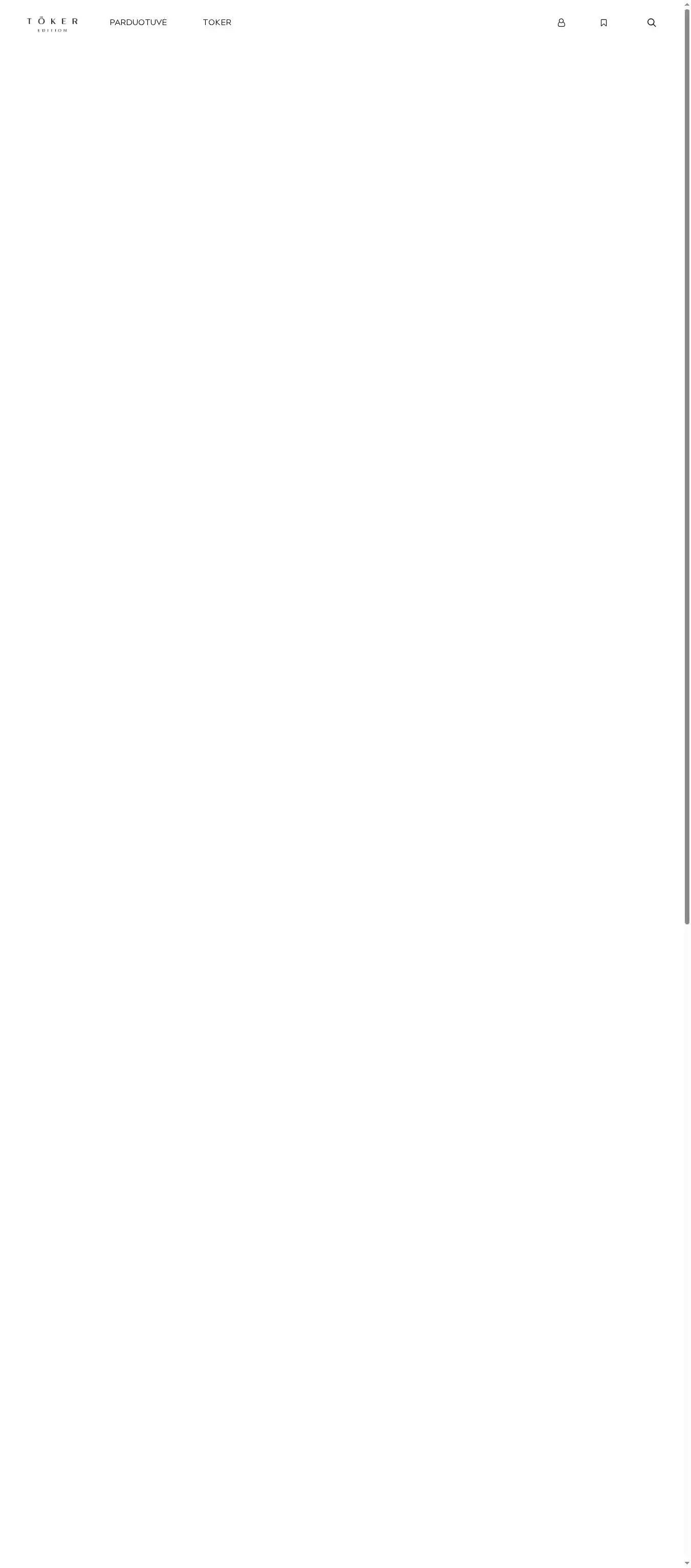Open the Toker menu item
The width and height of the screenshot is (691, 1568).
click(x=217, y=23)
